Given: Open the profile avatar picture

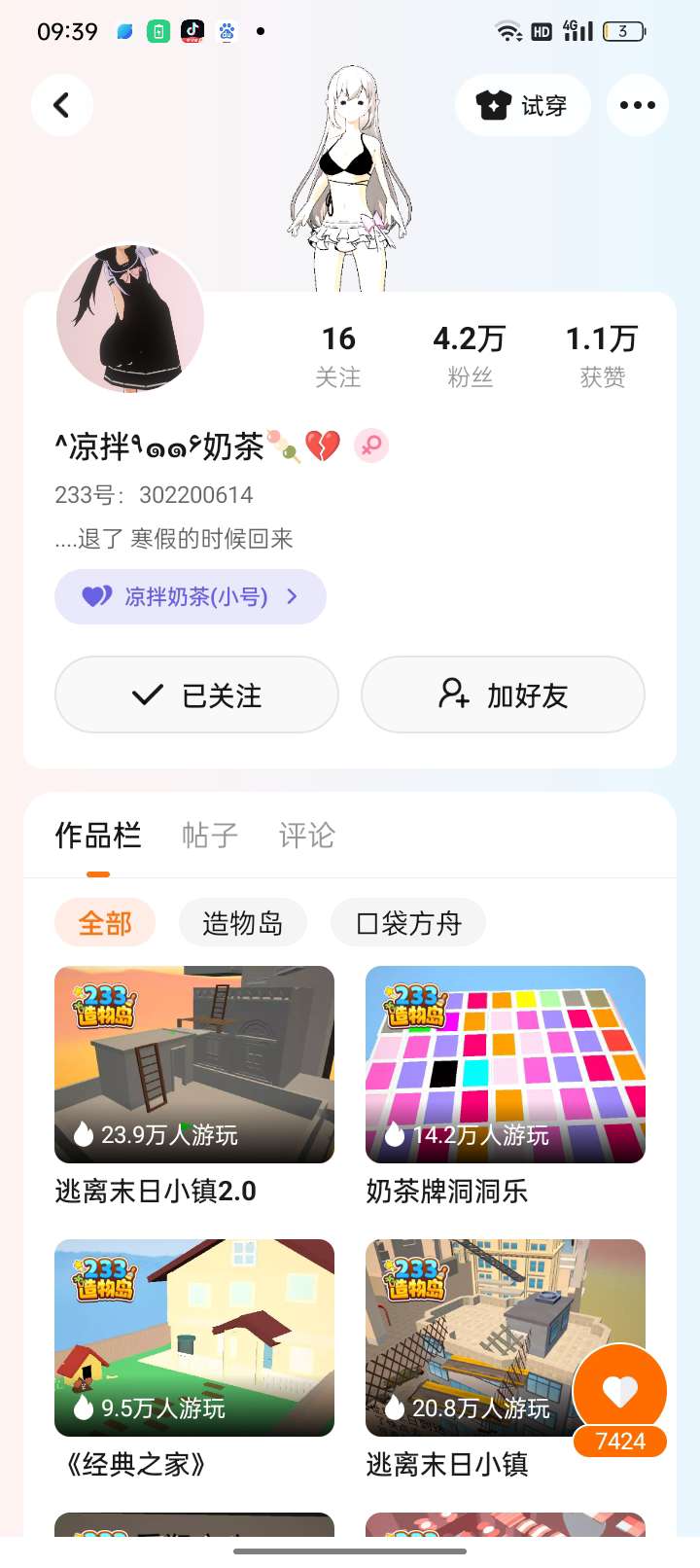Looking at the screenshot, I should tap(130, 318).
